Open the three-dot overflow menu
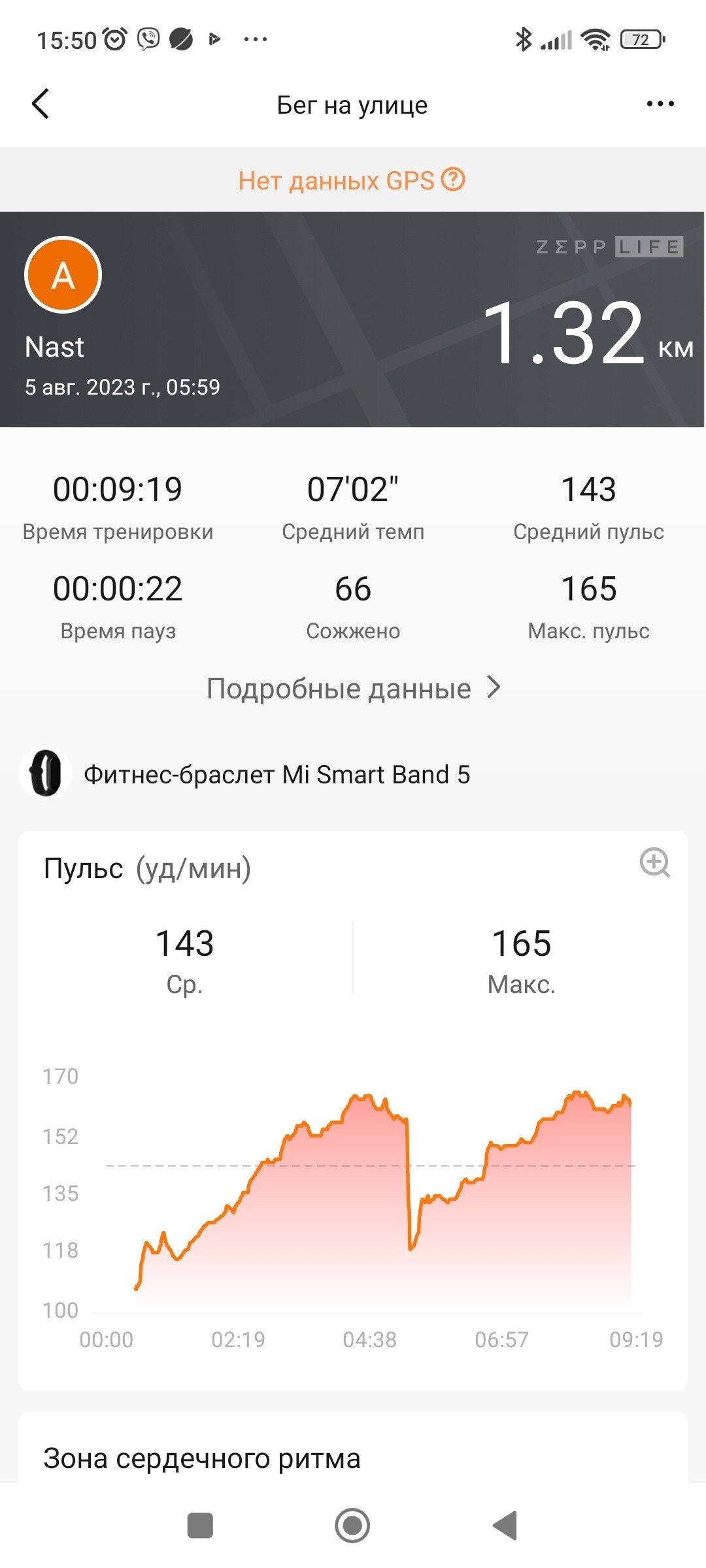 point(660,104)
